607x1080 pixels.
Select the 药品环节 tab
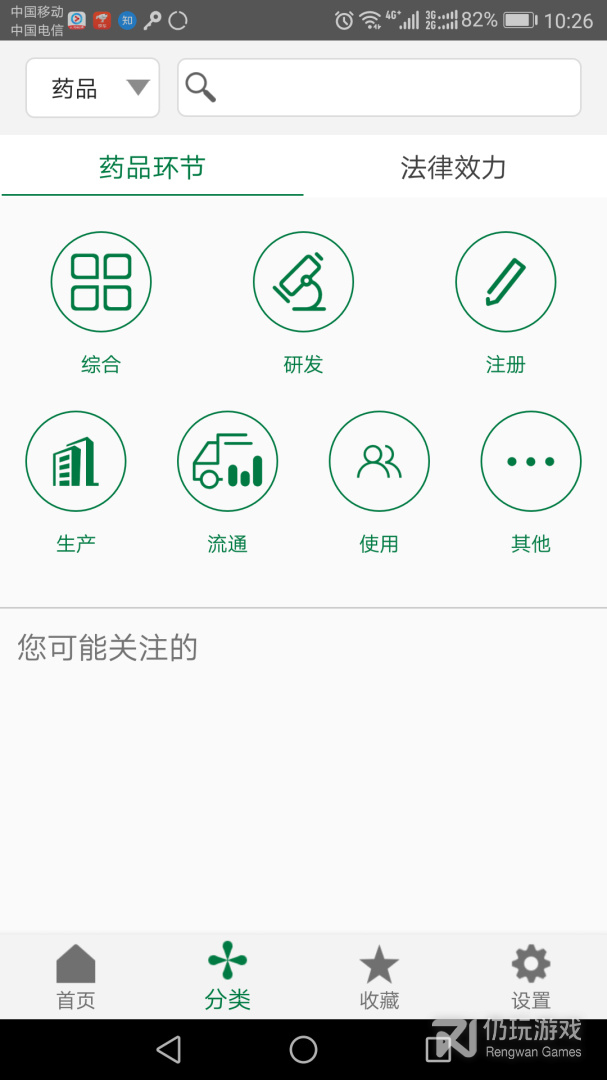click(152, 167)
